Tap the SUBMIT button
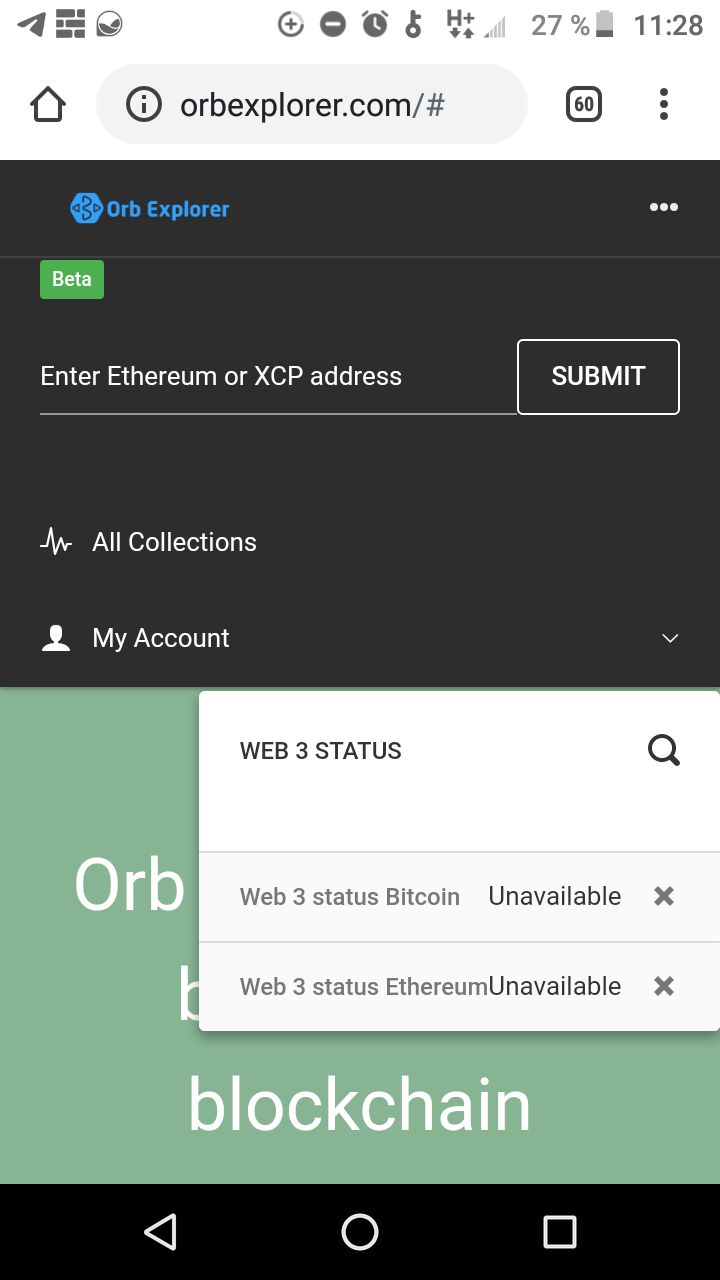Viewport: 720px width, 1280px height. (x=598, y=377)
